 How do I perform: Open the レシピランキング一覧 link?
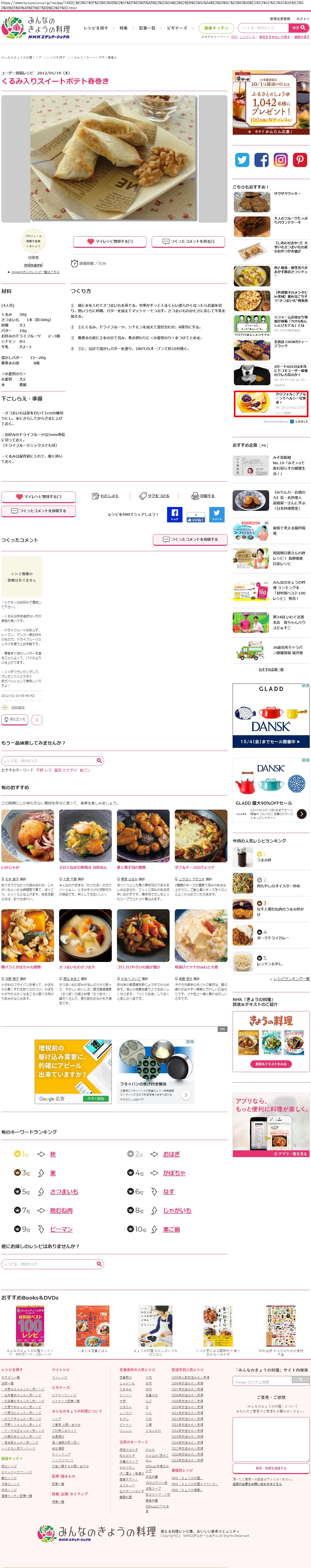291,979
